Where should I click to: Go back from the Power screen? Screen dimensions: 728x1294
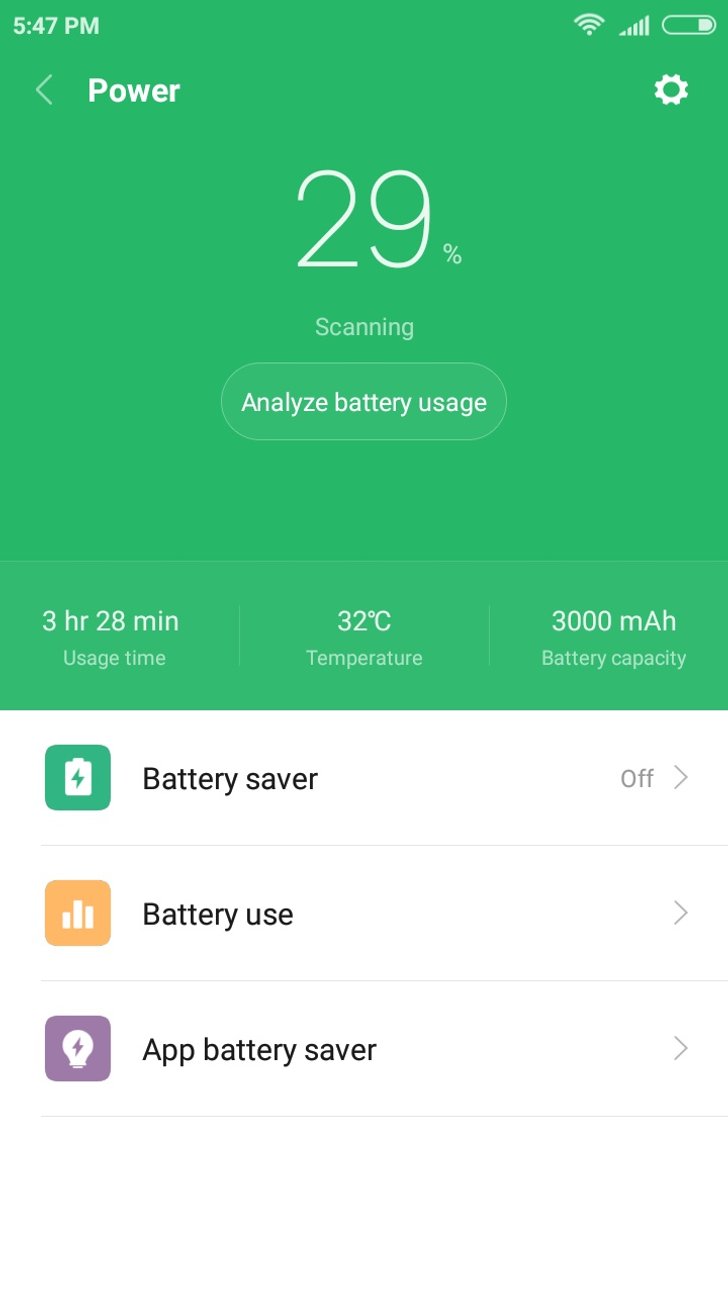coord(44,90)
